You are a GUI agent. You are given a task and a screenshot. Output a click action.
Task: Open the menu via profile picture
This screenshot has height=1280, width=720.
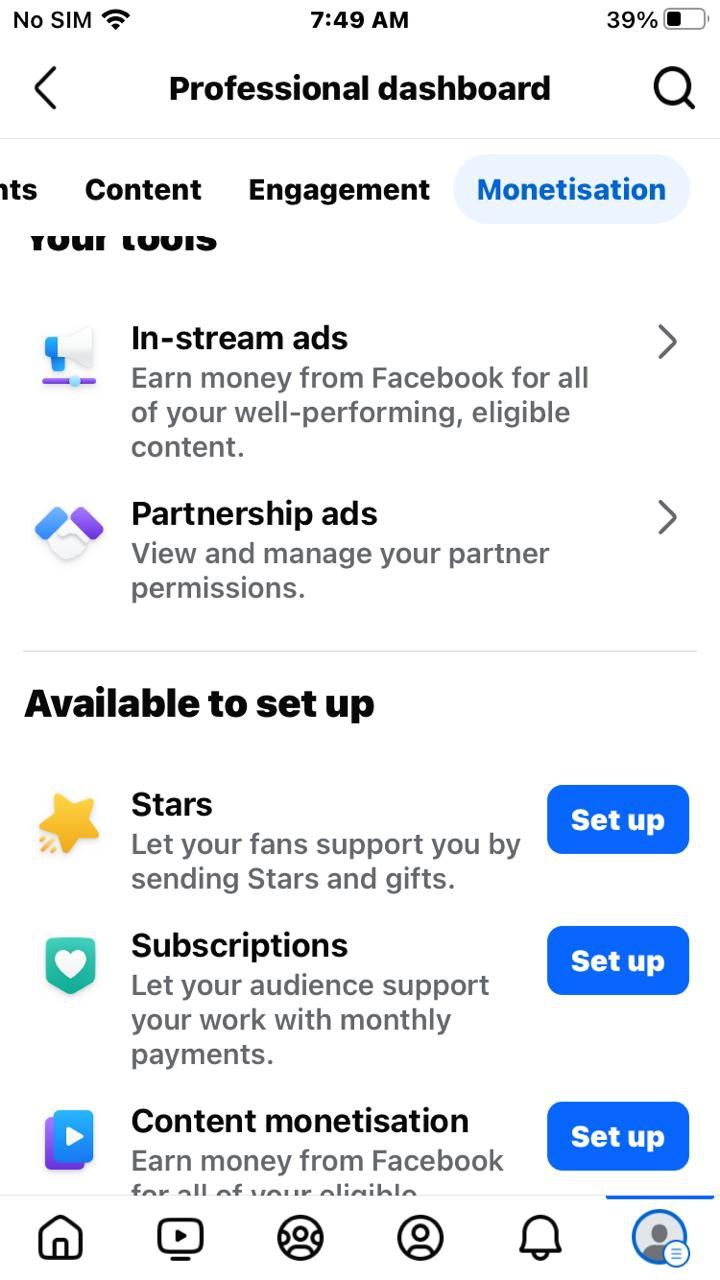(660, 1238)
